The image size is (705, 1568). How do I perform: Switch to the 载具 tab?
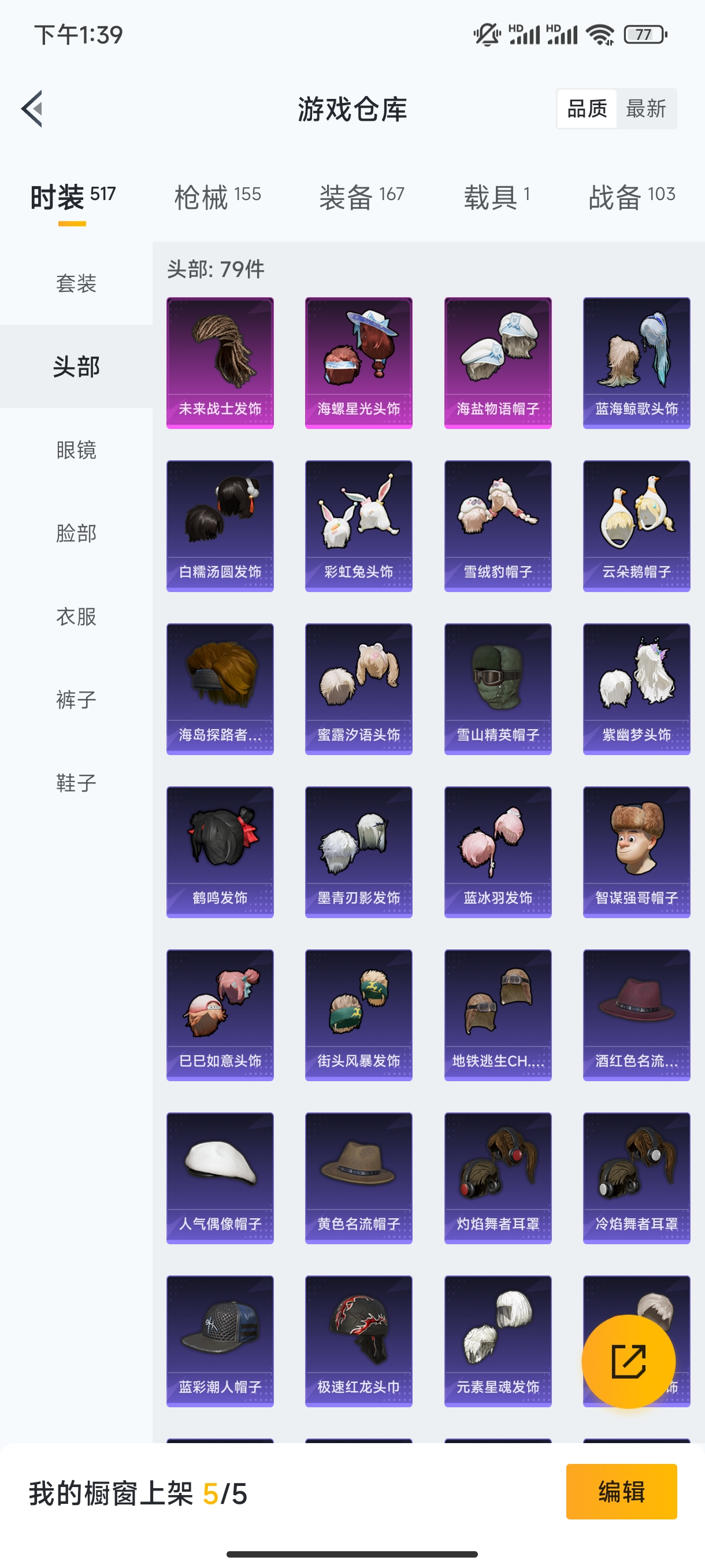(x=496, y=197)
